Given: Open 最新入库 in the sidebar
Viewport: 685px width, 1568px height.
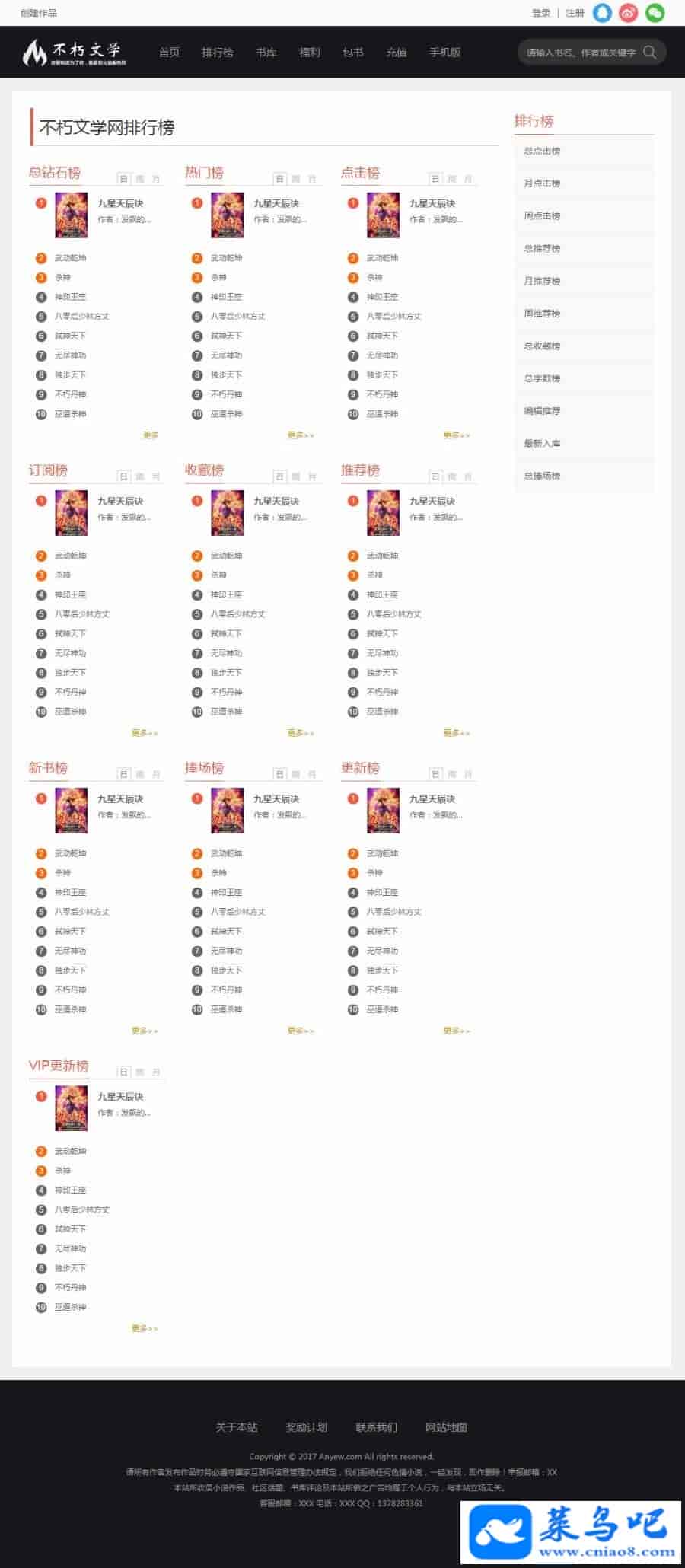Looking at the screenshot, I should (542, 443).
